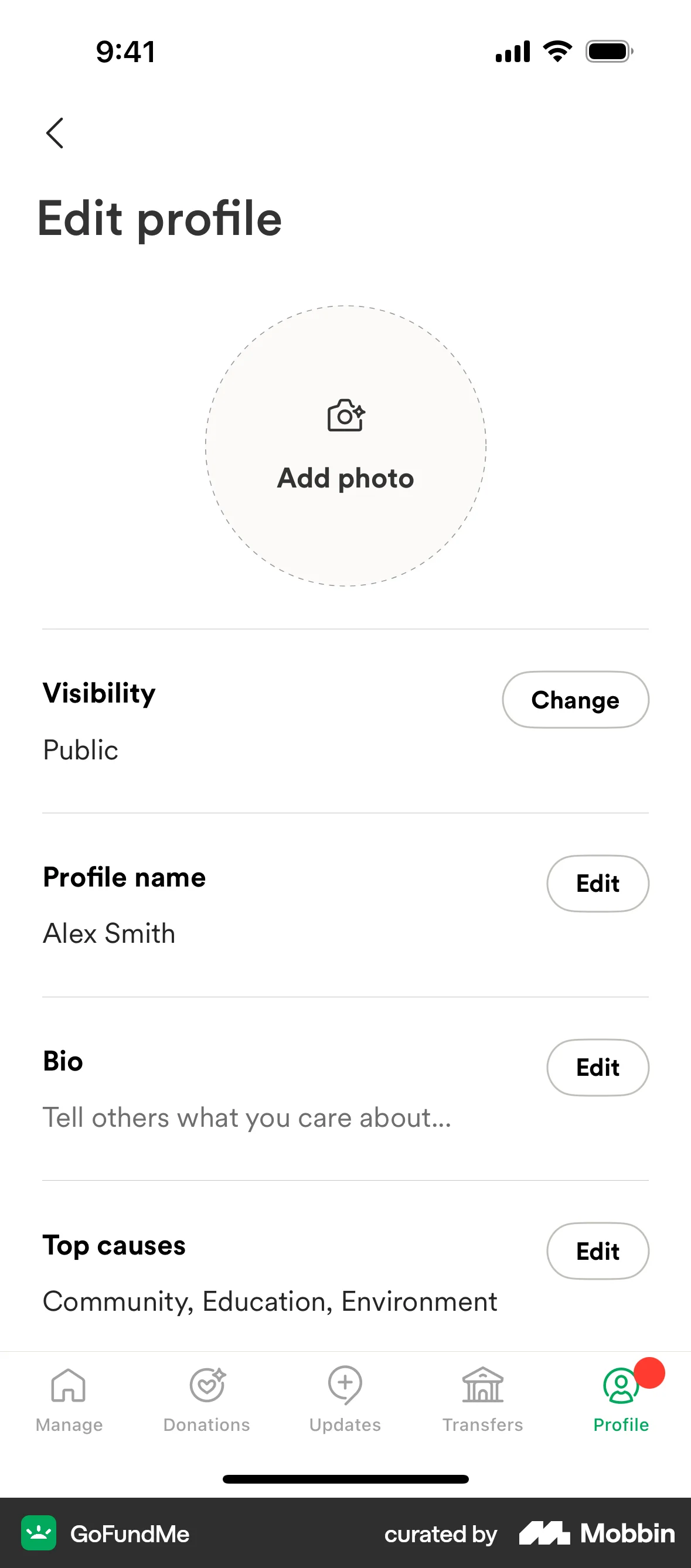
Task: Select the Public visibility label
Action: [x=80, y=750]
